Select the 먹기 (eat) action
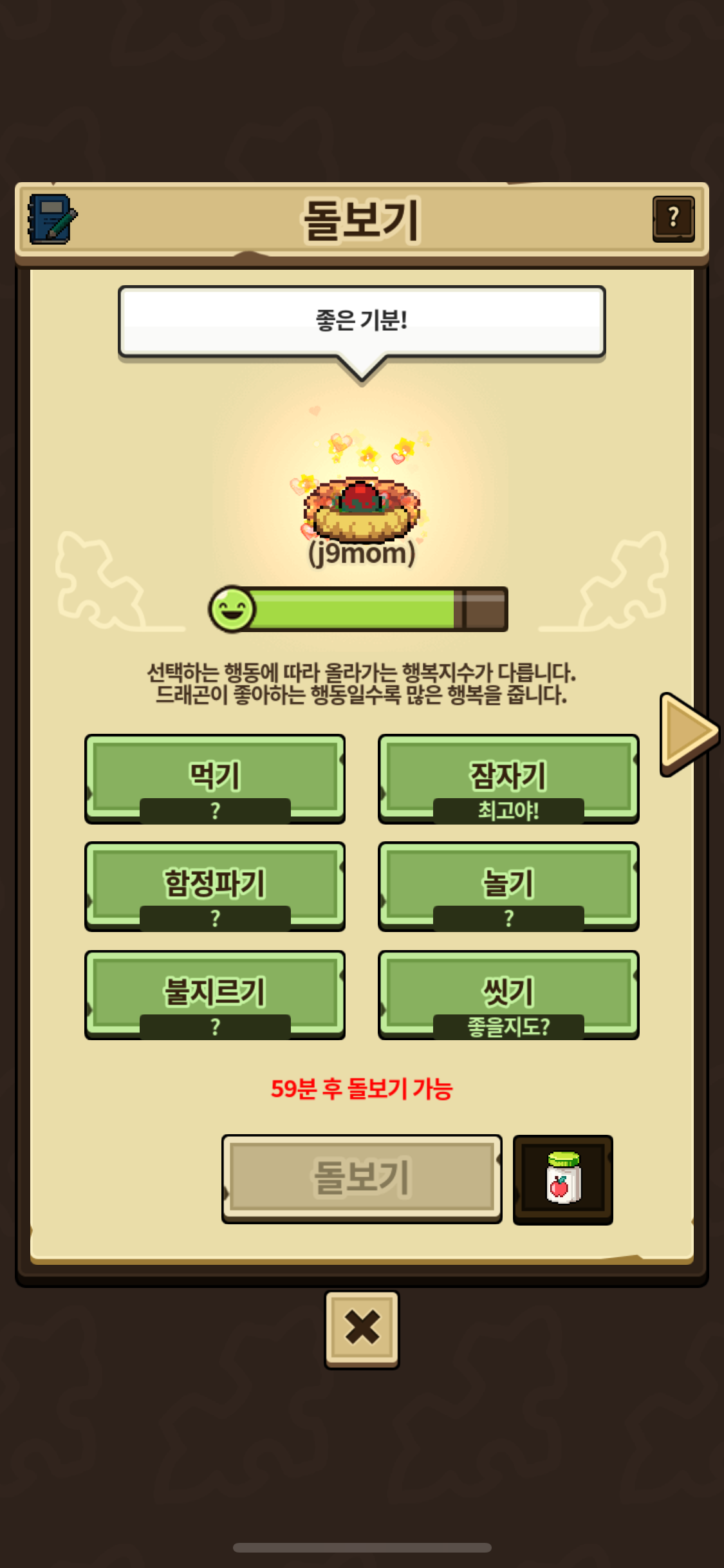 215,779
